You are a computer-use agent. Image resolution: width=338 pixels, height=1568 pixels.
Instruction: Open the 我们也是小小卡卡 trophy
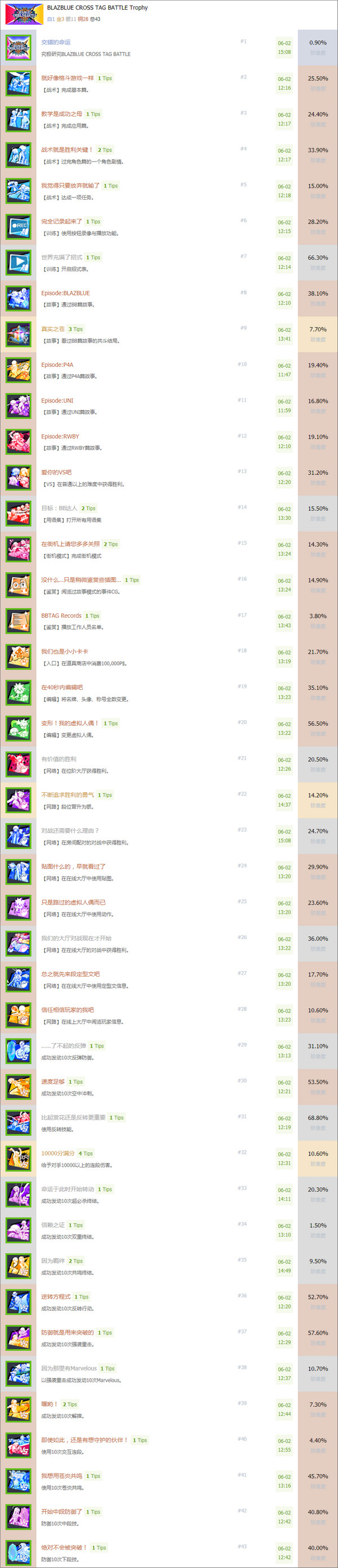65,652
